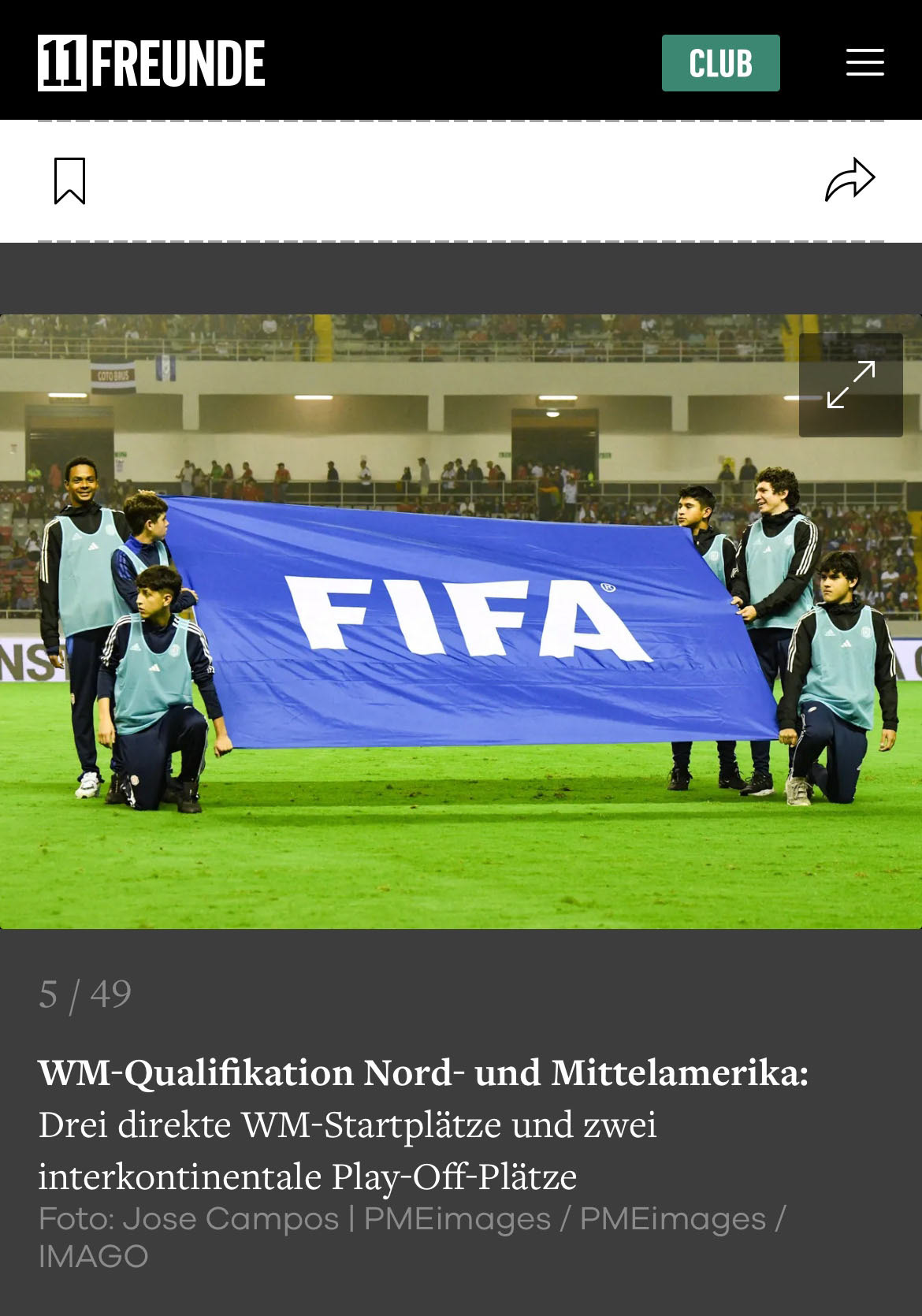The width and height of the screenshot is (922, 1316).
Task: Open the CLUB section
Action: pyautogui.click(x=720, y=63)
